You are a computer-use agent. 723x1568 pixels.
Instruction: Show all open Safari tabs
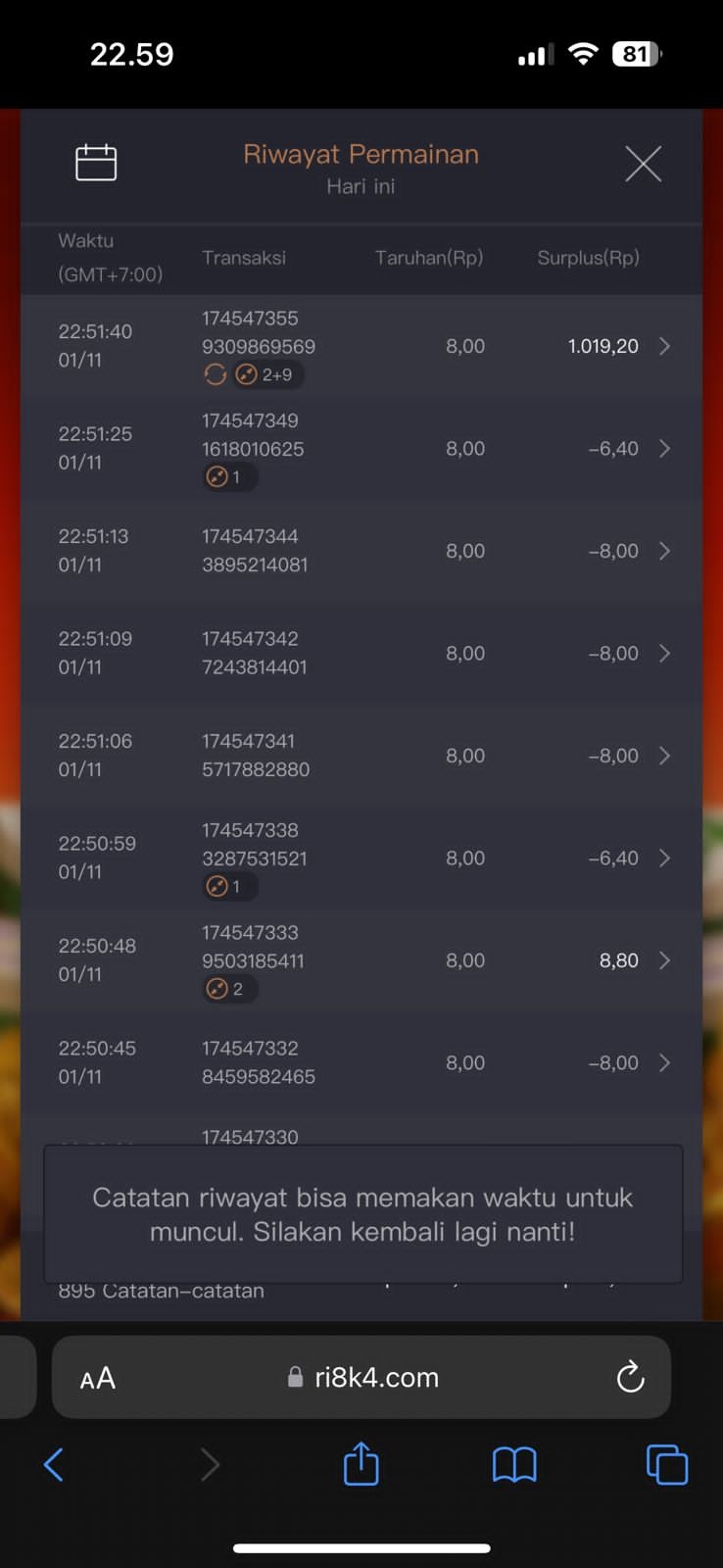(667, 1465)
